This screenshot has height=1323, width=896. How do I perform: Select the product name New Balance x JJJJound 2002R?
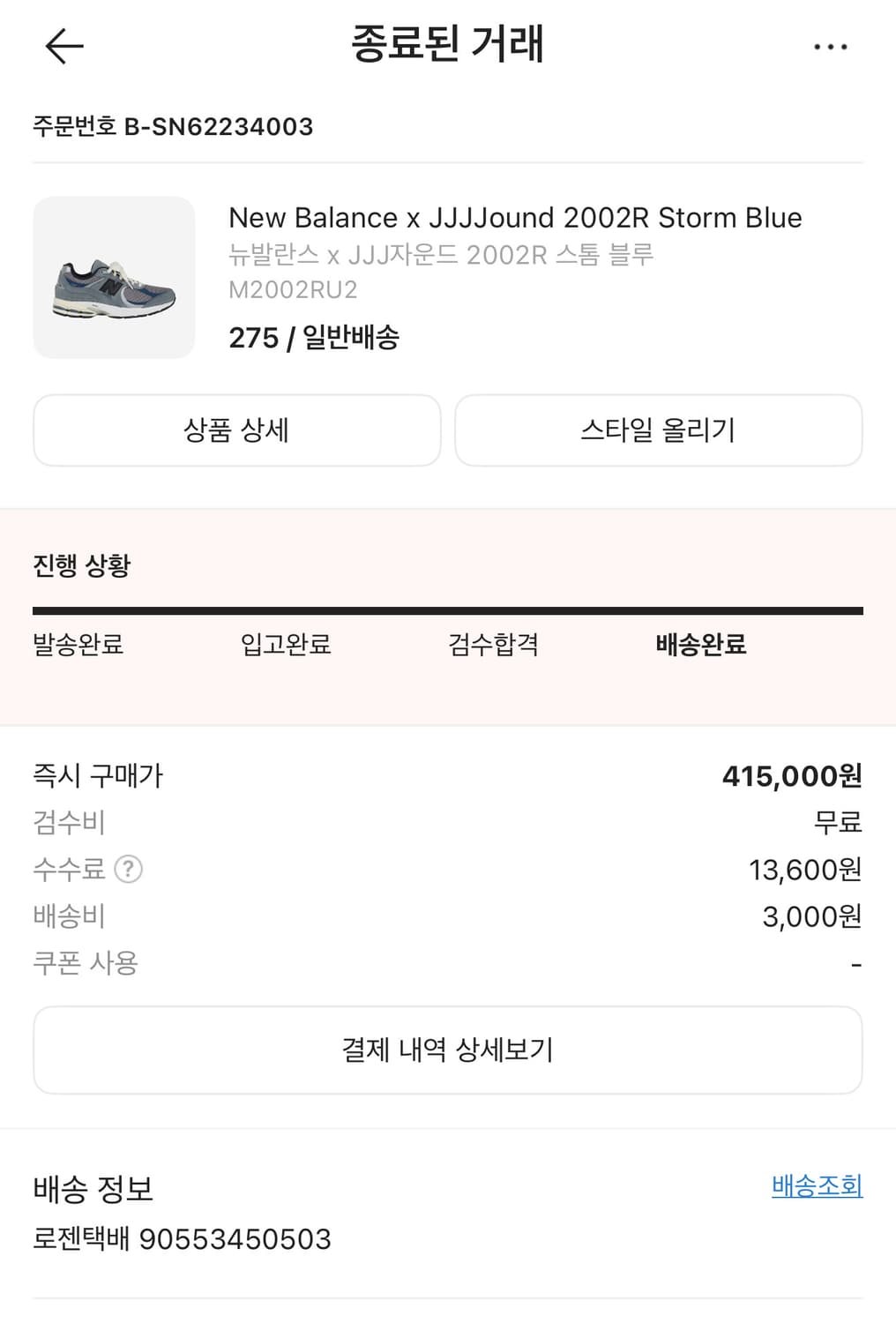tap(515, 218)
